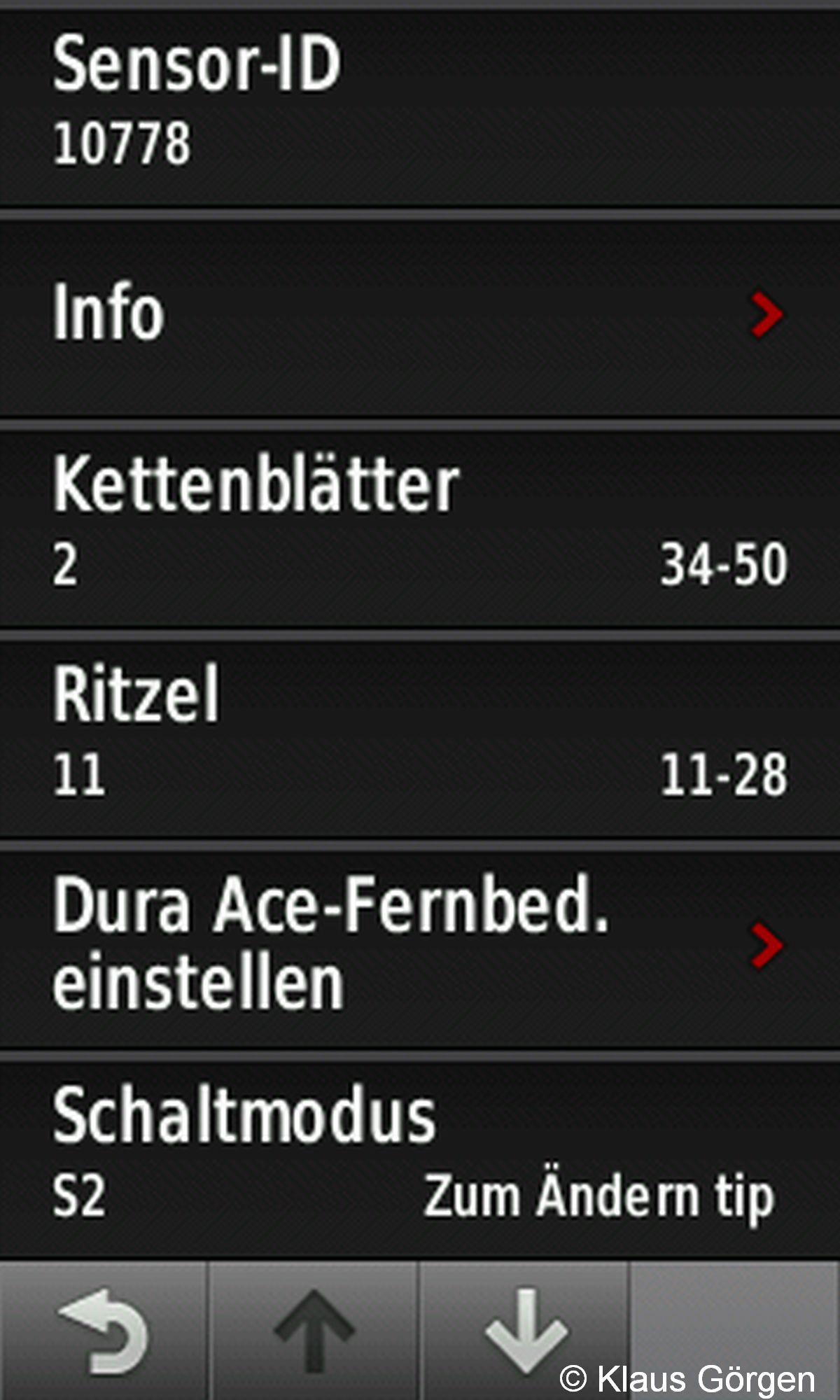Tap the up arrow button
Screen dimensions: 840x1400
(314, 1330)
